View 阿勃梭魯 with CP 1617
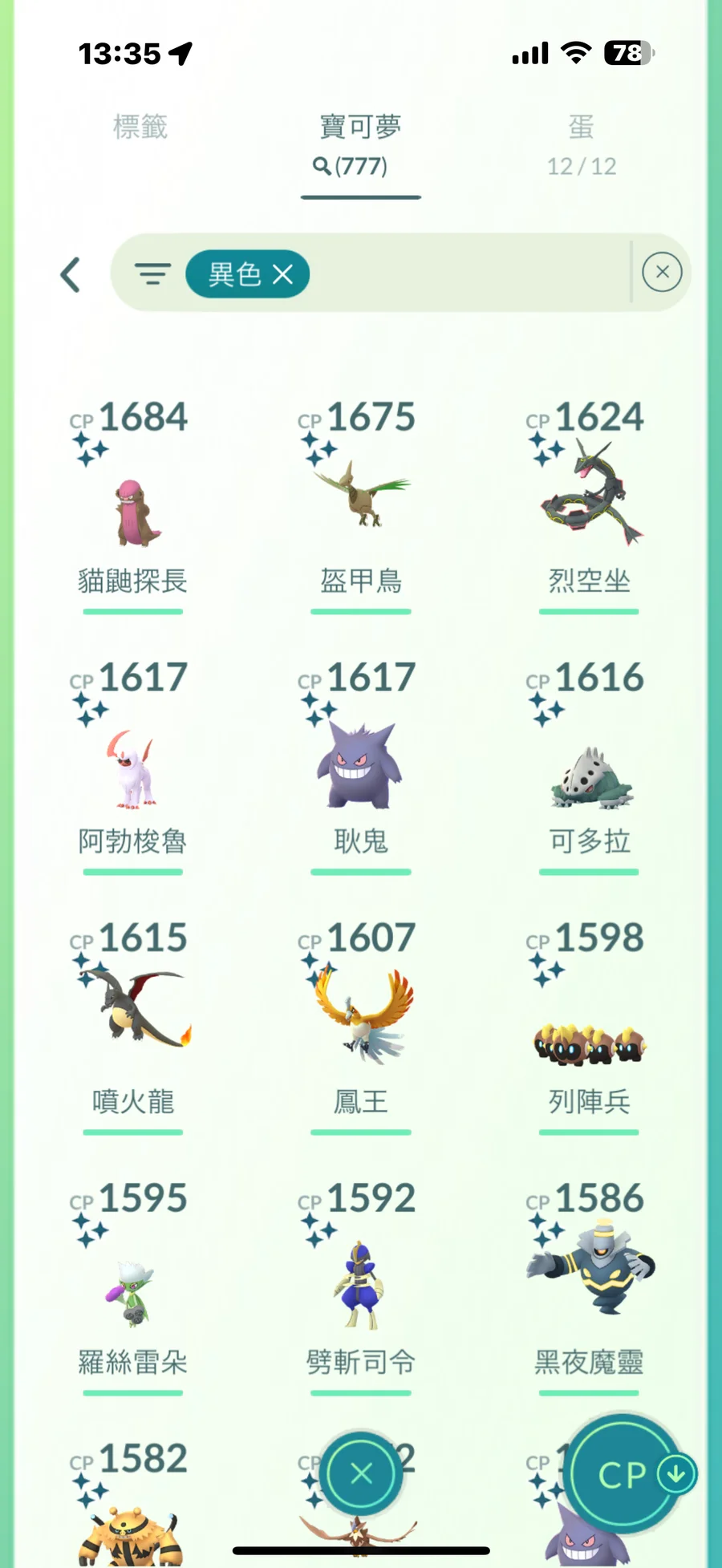The height and width of the screenshot is (1568, 722). pyautogui.click(x=132, y=766)
